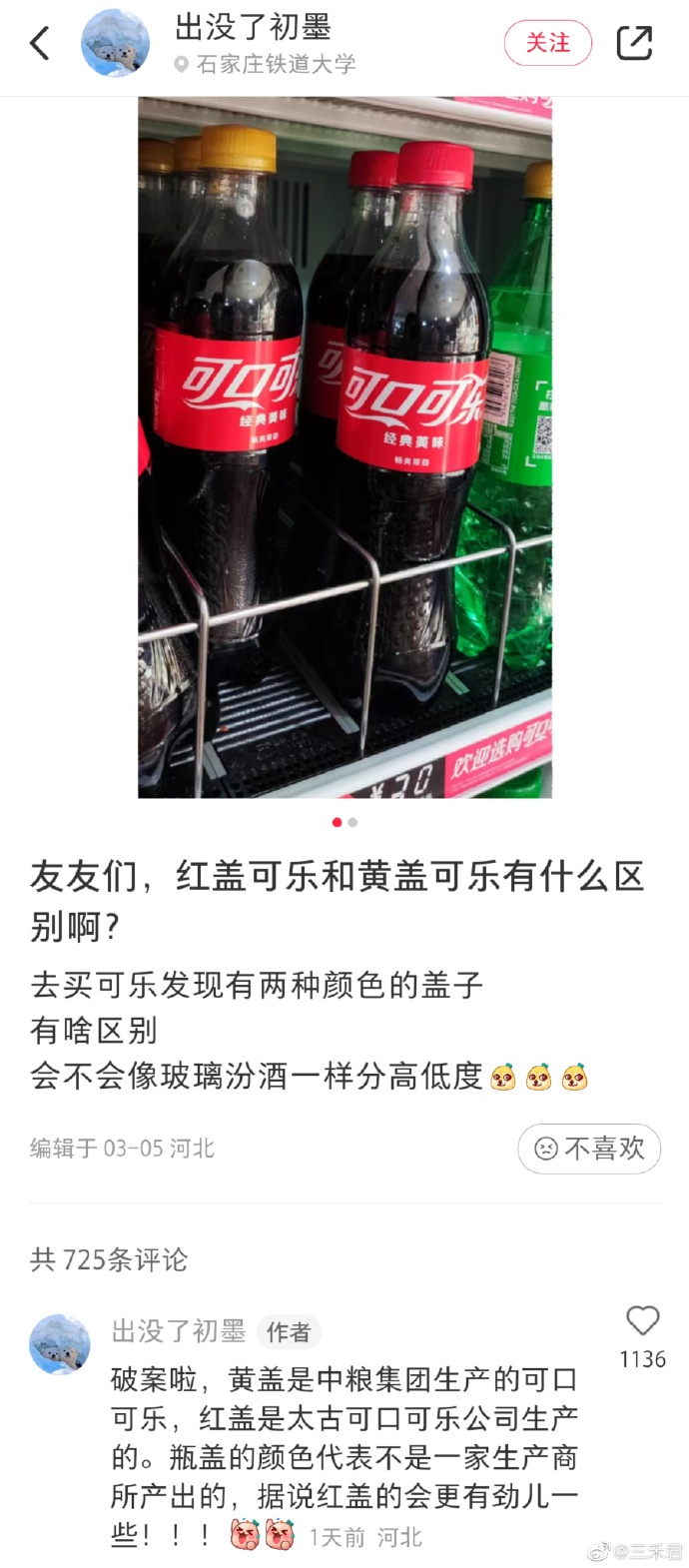Go back using the top-left arrow
689x1568 pixels.
40,43
